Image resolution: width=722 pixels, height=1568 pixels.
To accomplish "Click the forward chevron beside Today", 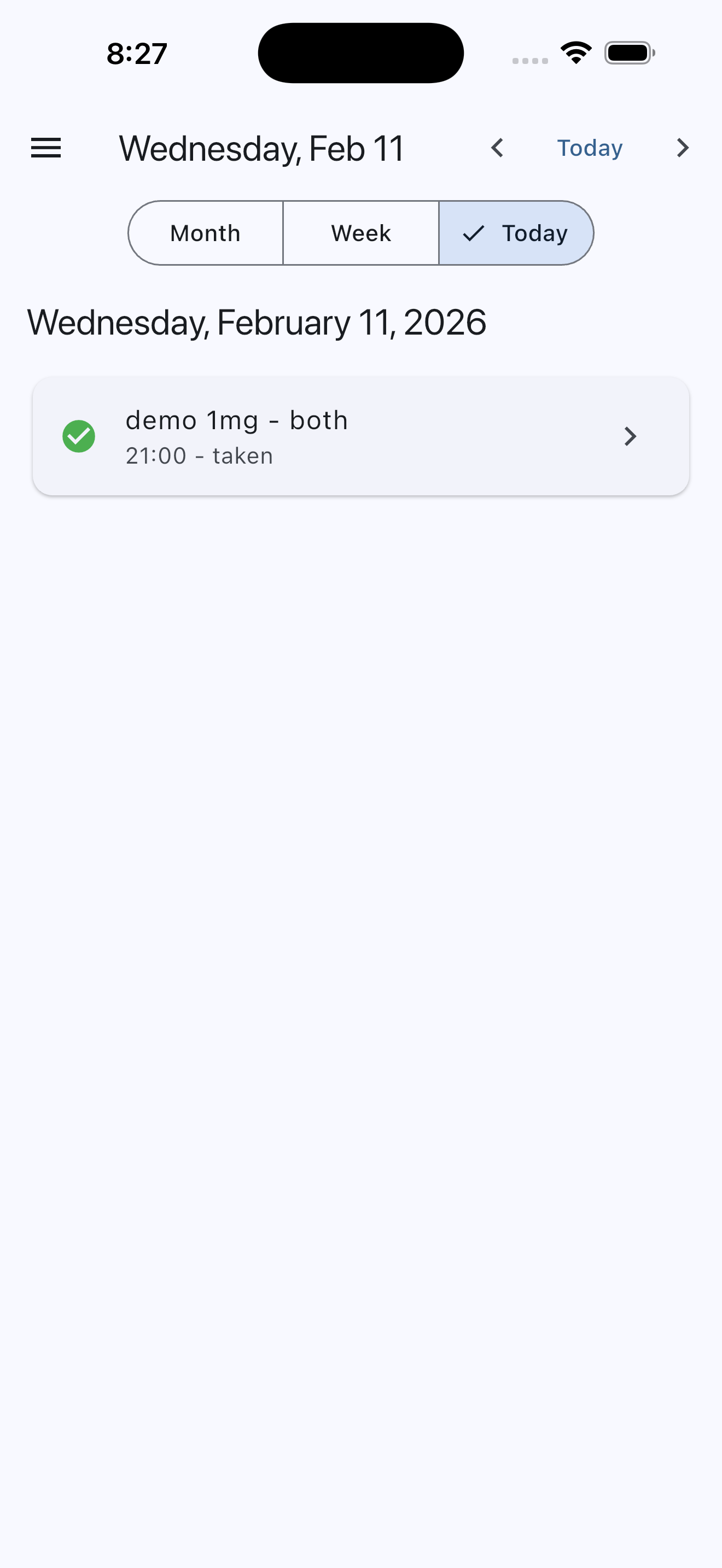I will click(682, 148).
